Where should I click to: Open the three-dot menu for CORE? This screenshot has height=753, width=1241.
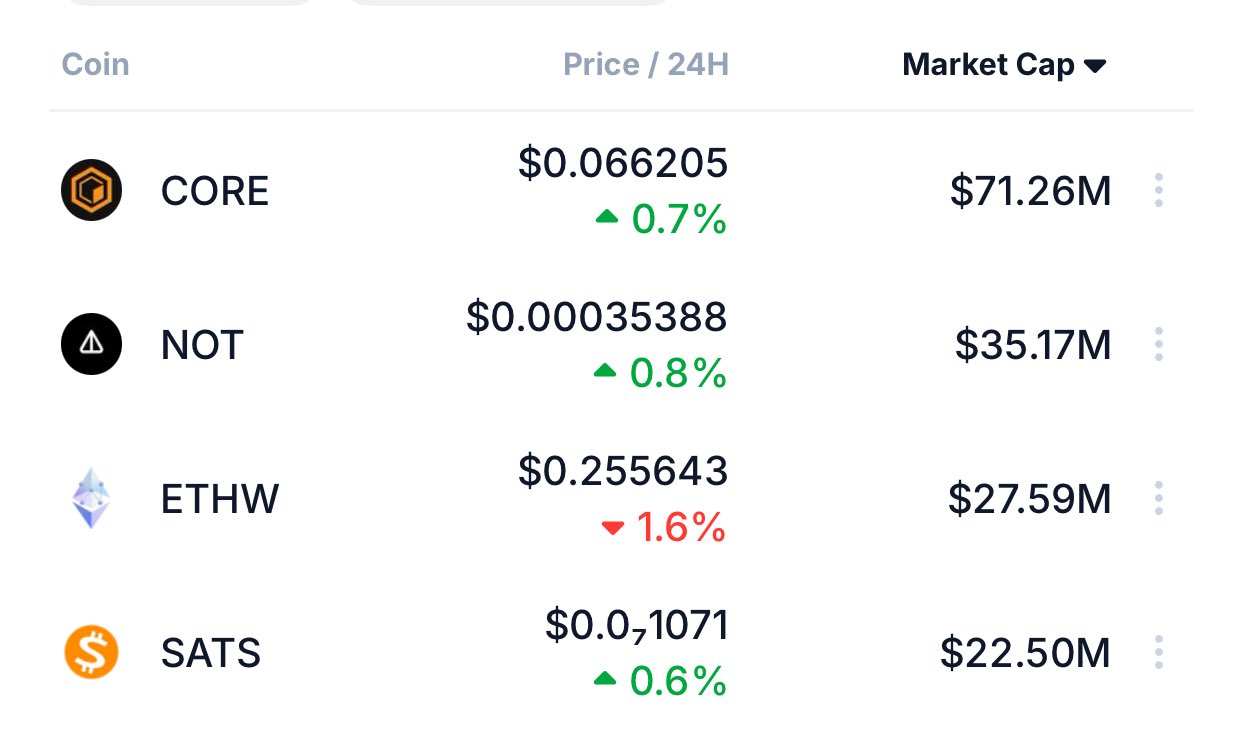(1158, 190)
